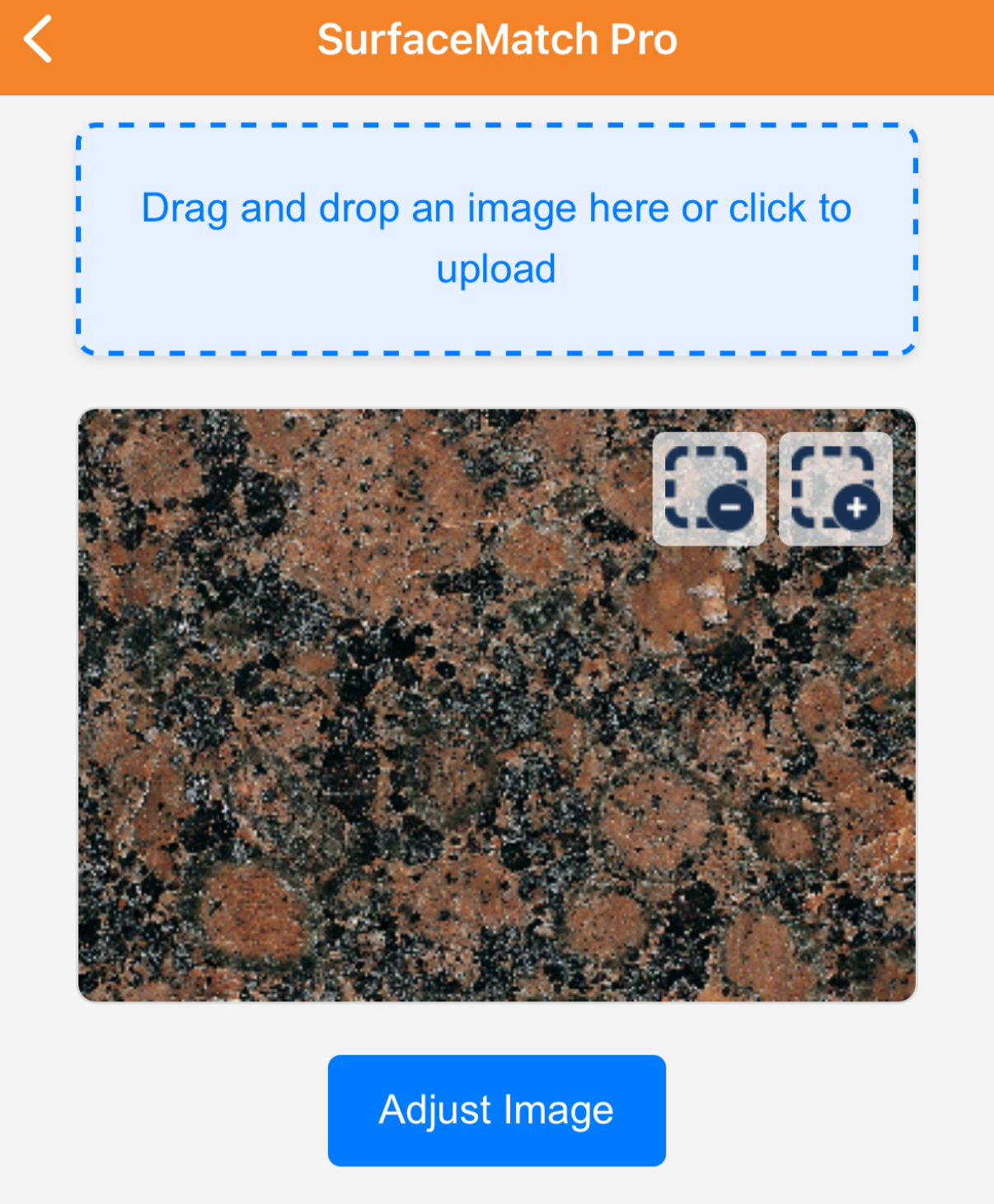Tap the Adjust Image button
This screenshot has width=994, height=1204.
coord(496,1110)
